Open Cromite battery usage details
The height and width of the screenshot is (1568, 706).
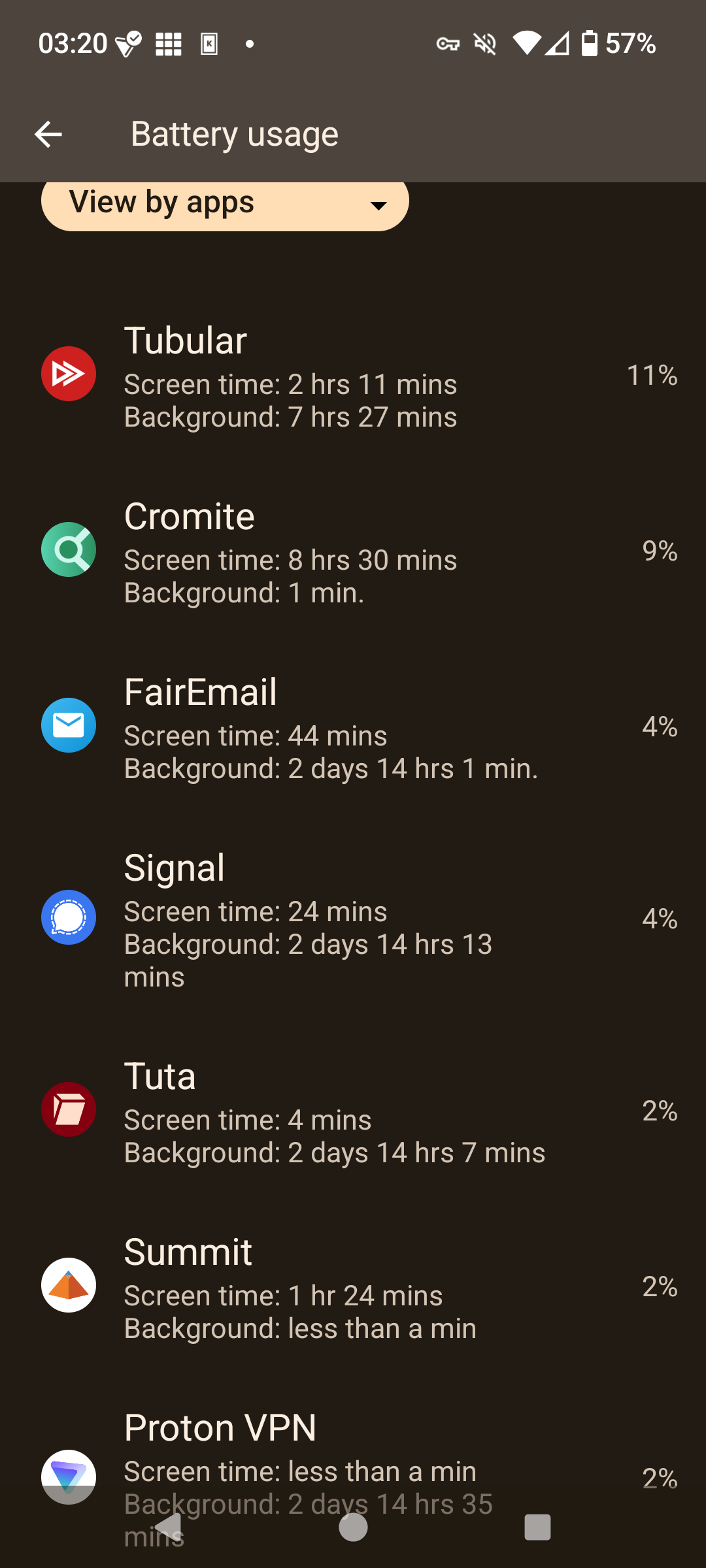[x=353, y=551]
